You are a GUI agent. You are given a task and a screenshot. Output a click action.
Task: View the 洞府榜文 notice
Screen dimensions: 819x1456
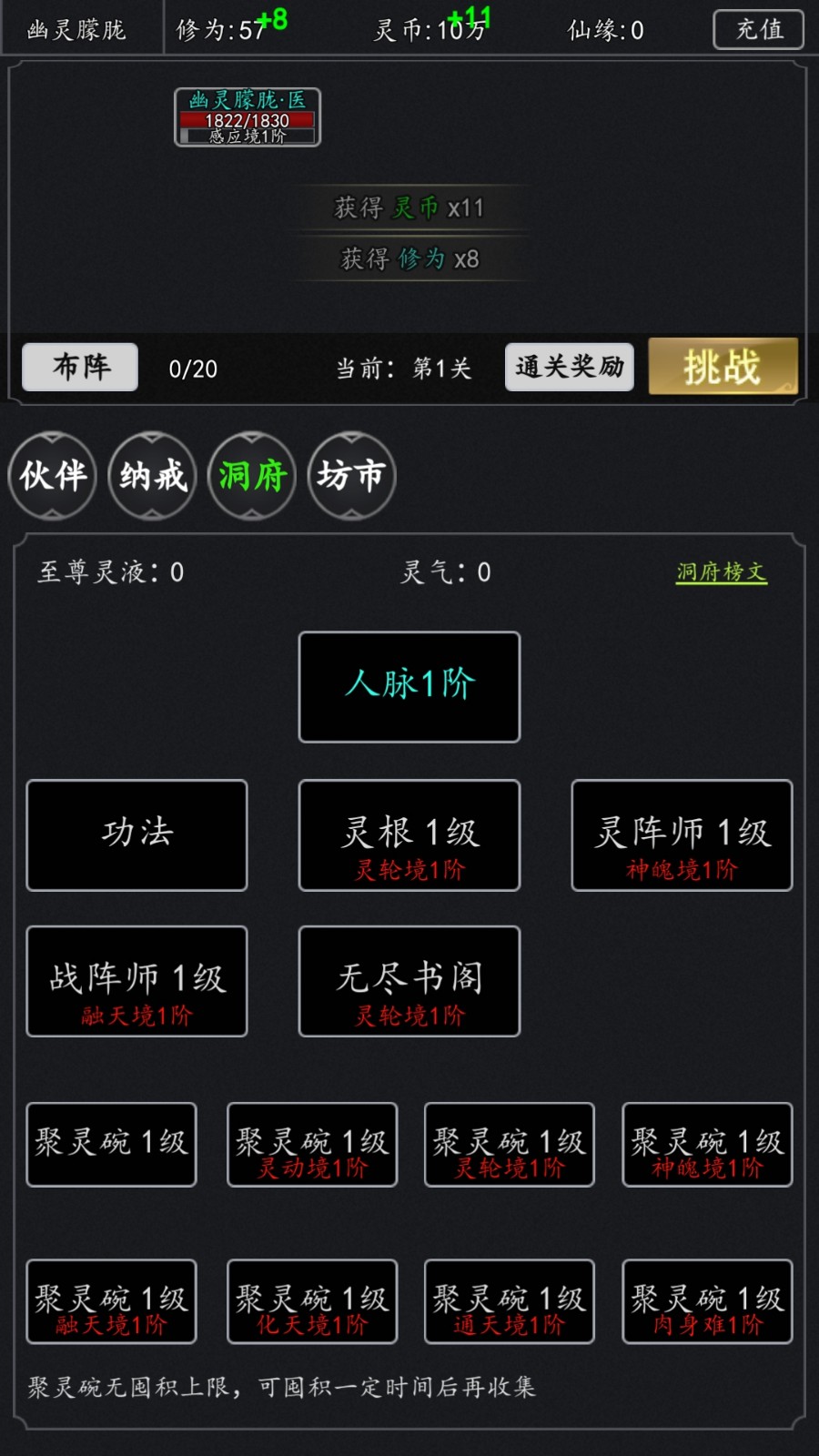pos(720,573)
